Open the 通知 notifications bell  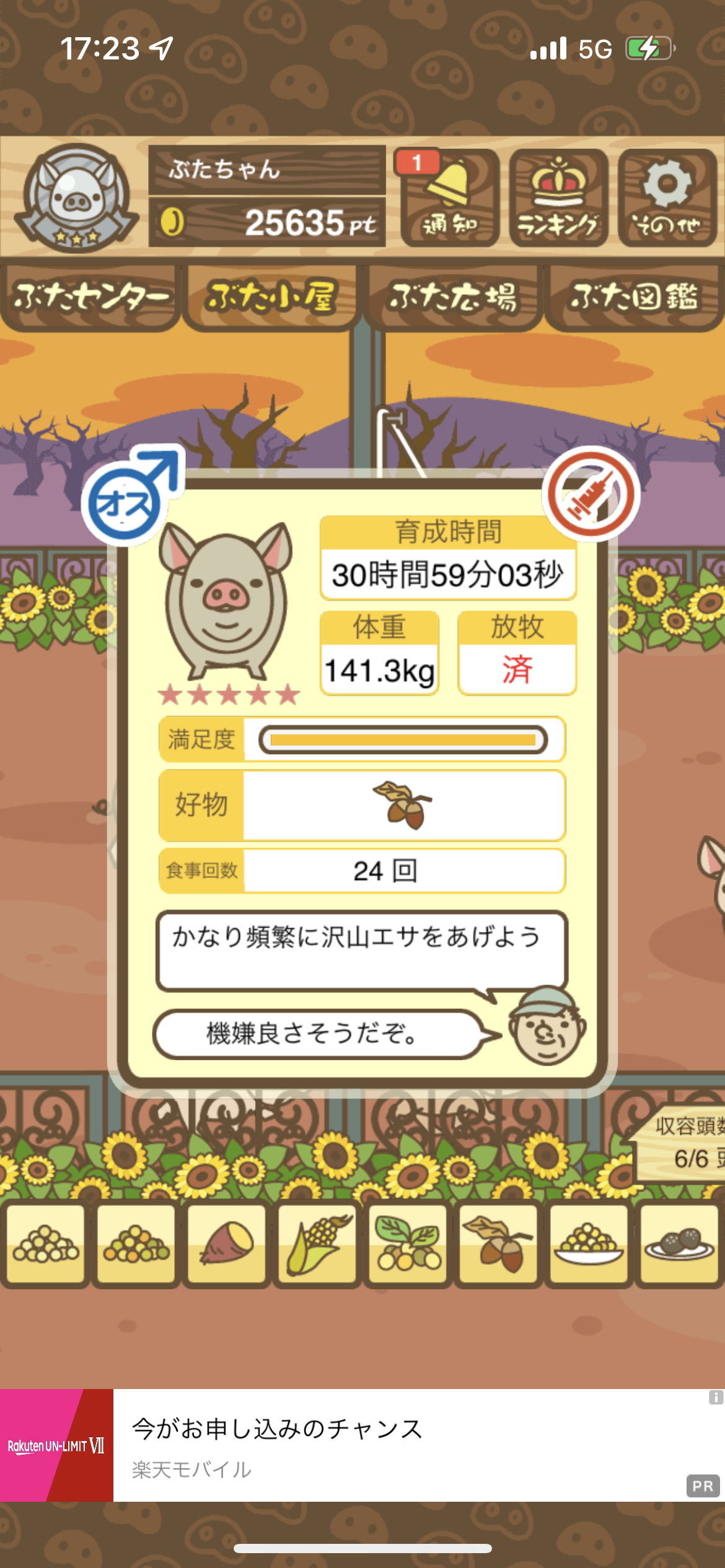tap(449, 198)
